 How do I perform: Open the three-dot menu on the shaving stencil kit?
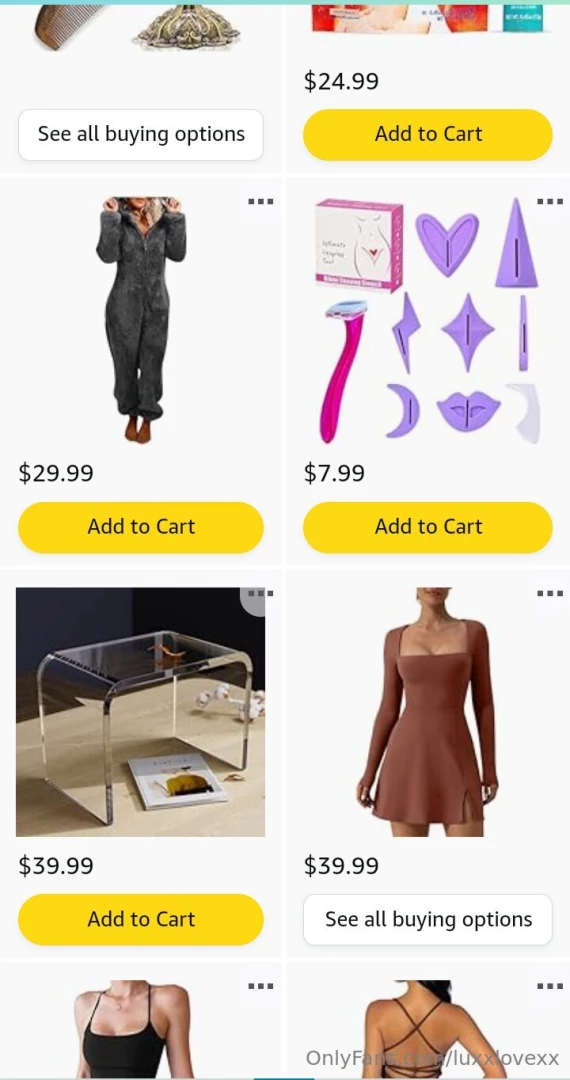tap(549, 201)
